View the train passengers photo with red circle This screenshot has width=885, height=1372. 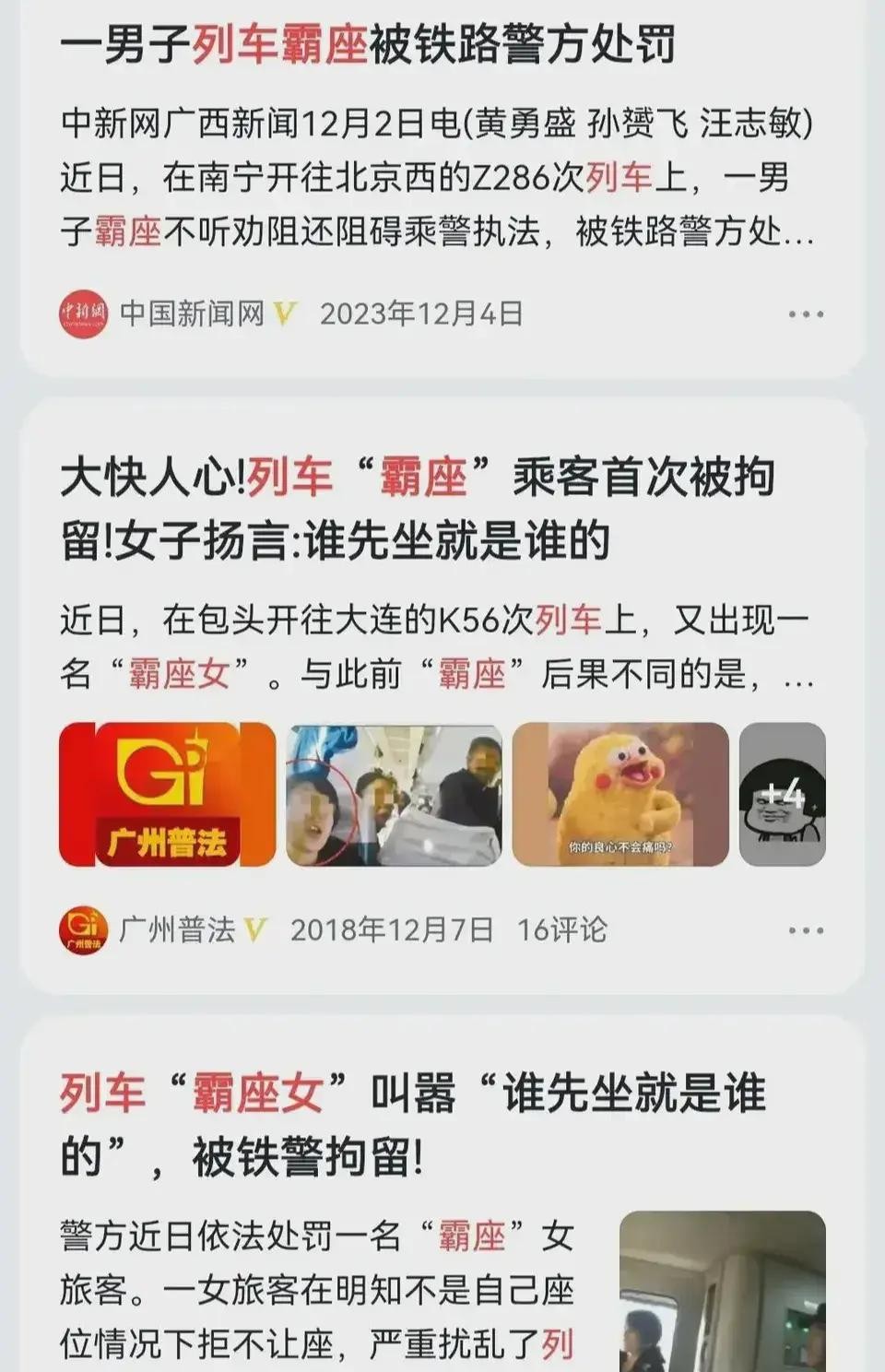[x=394, y=795]
